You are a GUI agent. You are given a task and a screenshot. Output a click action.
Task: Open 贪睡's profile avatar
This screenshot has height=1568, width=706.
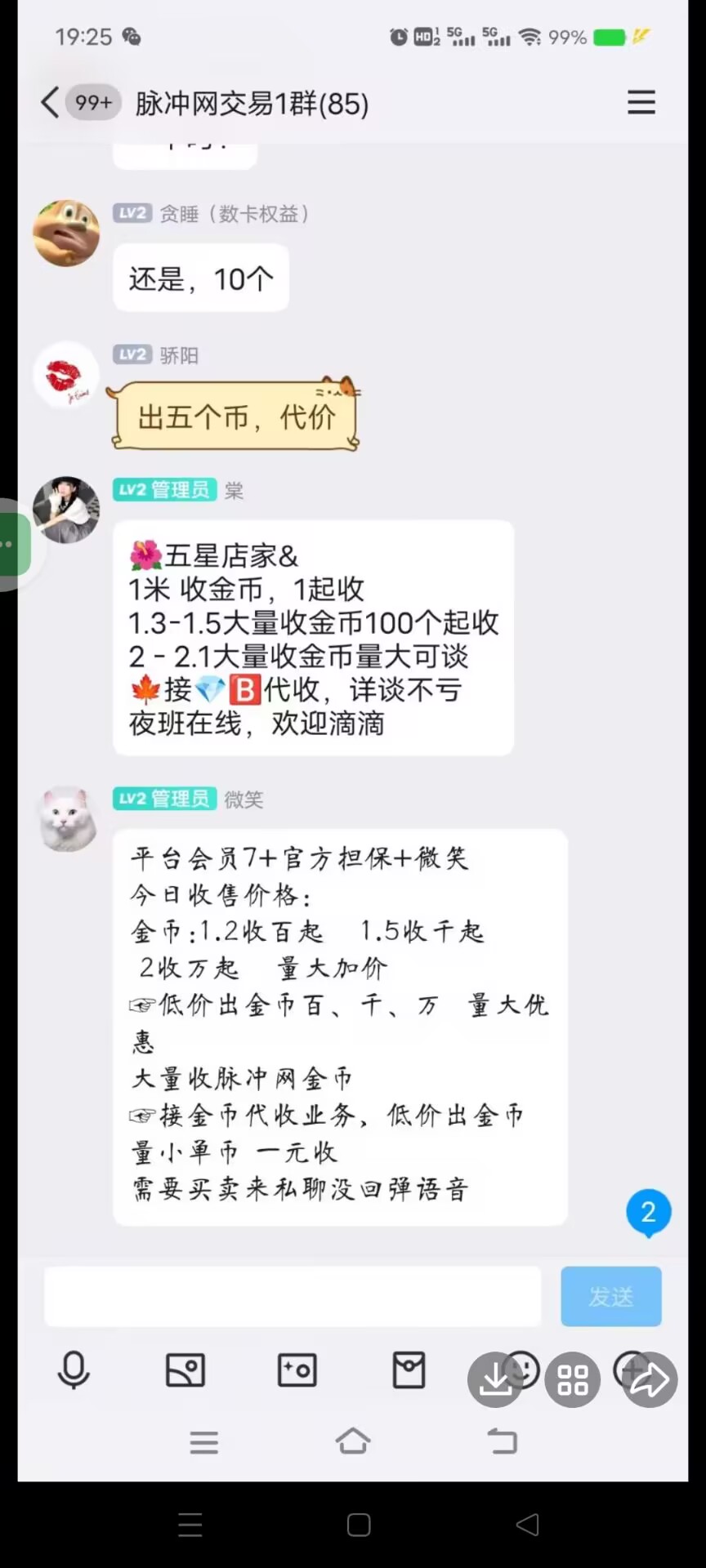pos(66,233)
